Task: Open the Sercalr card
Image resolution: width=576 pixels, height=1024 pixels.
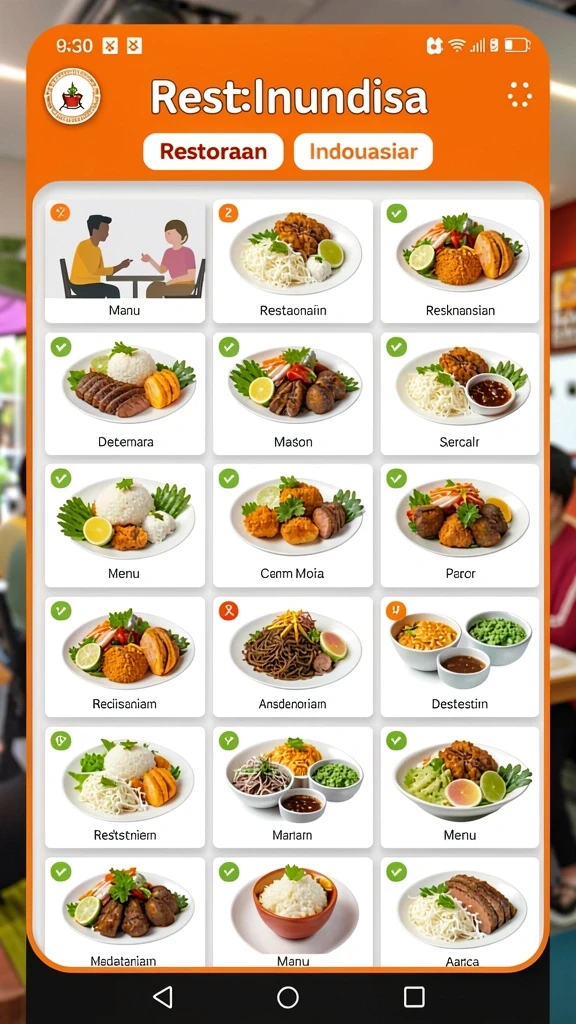Action: (x=460, y=394)
